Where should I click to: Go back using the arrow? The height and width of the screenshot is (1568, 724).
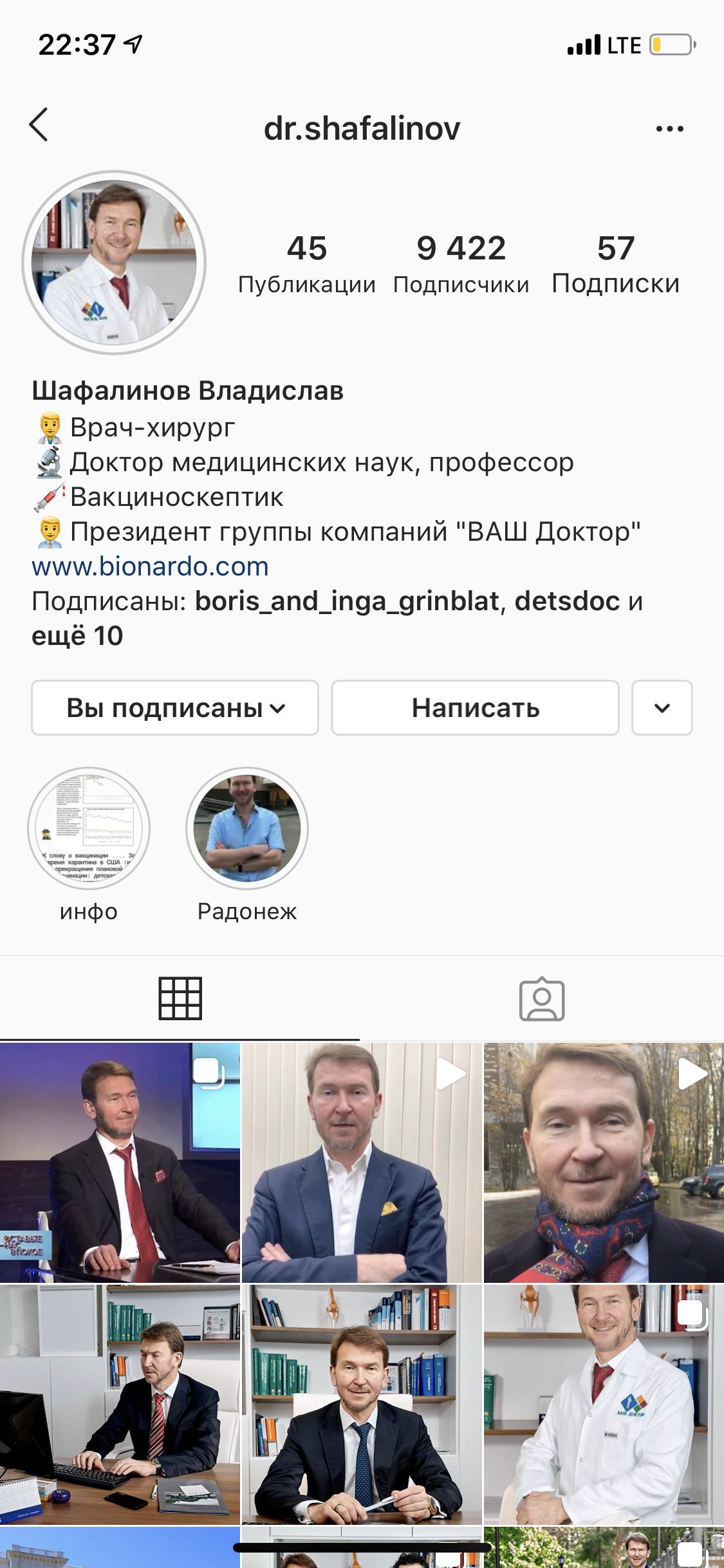click(x=39, y=125)
